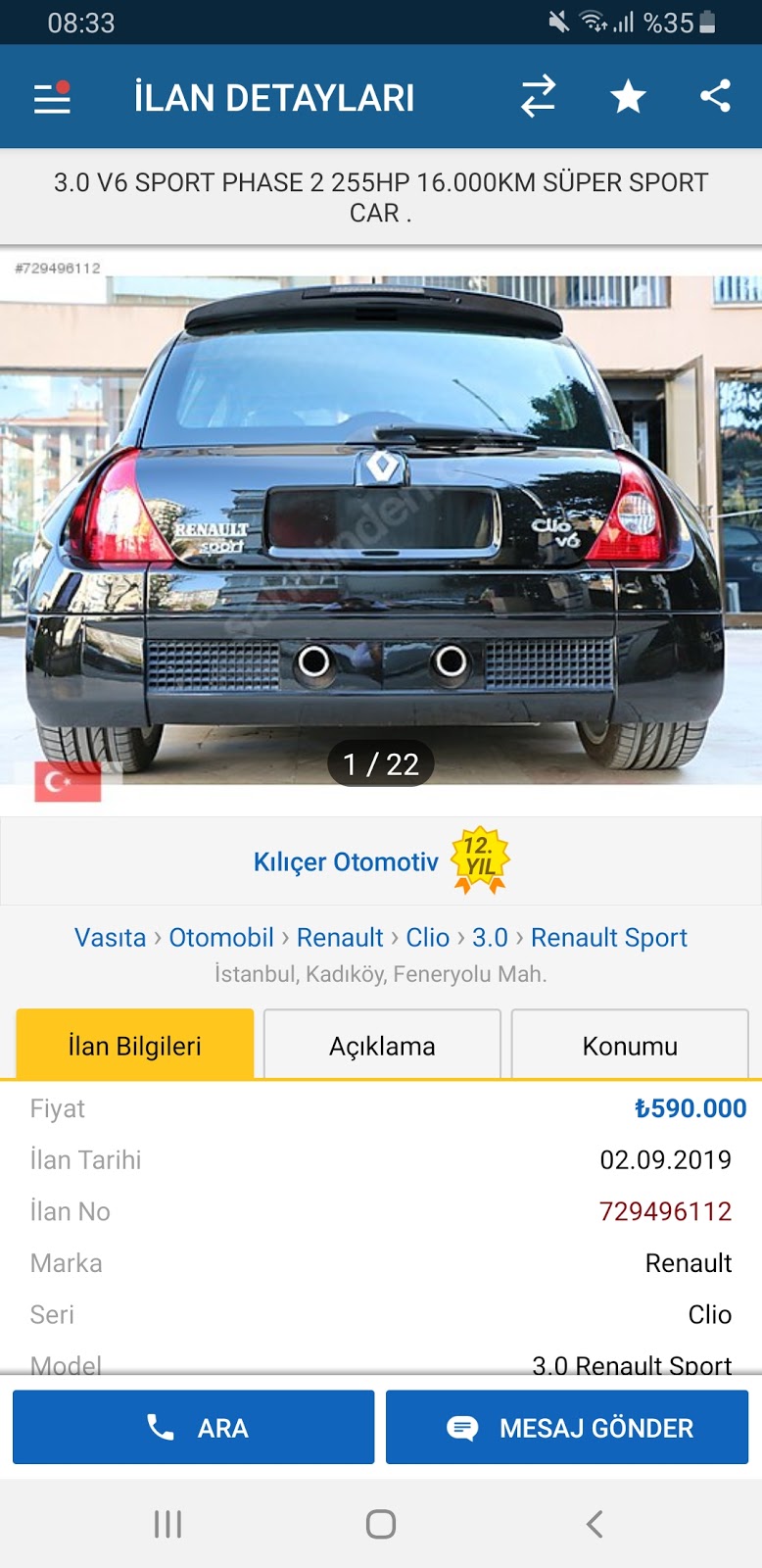Switch to the İlan Bilgileri tab

pos(135,1046)
